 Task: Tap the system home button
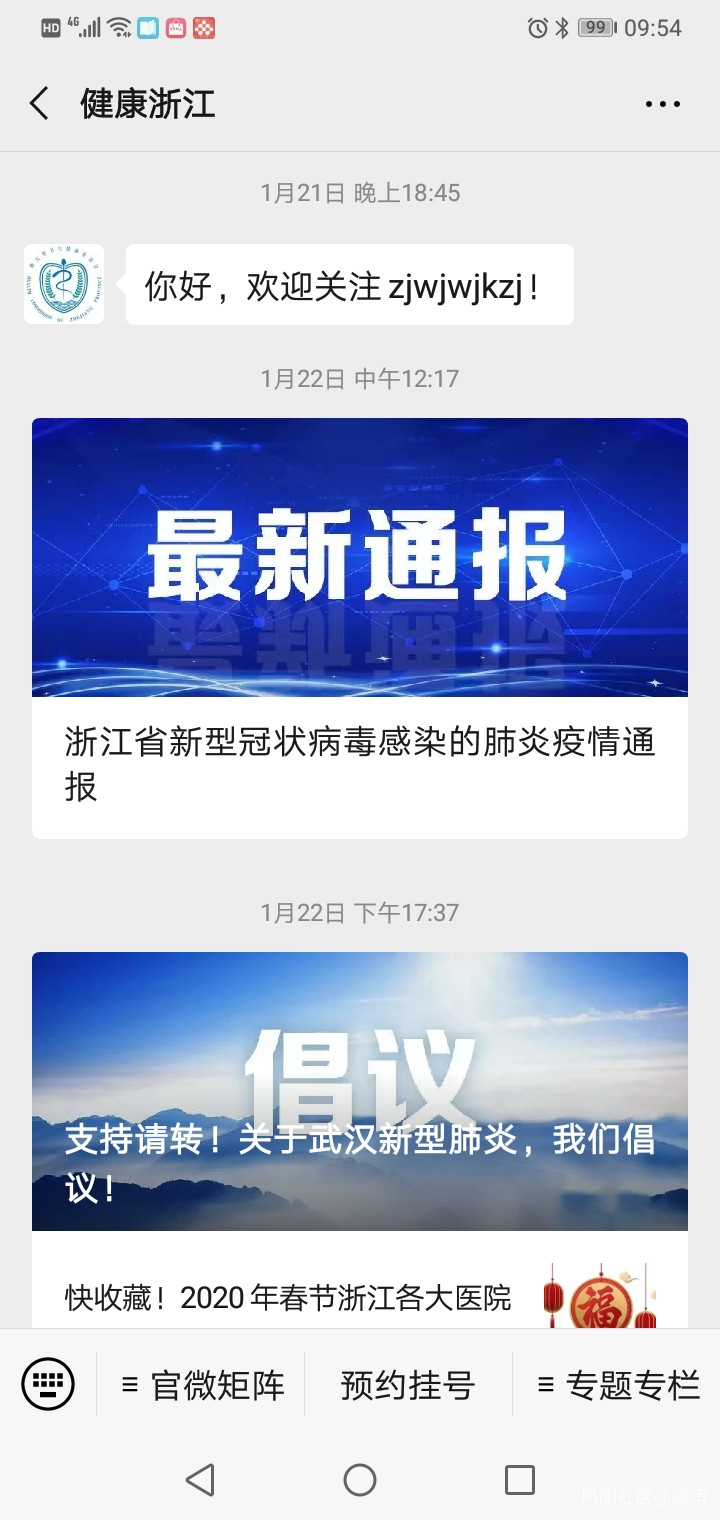click(360, 1479)
